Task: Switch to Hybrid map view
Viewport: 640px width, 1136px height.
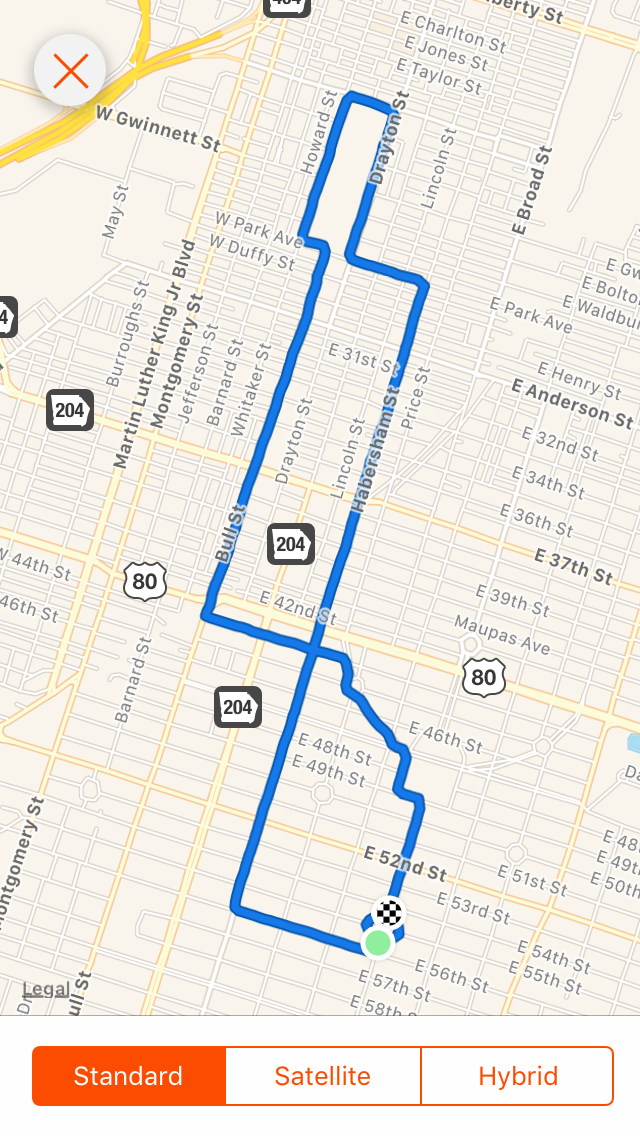Action: point(518,1076)
